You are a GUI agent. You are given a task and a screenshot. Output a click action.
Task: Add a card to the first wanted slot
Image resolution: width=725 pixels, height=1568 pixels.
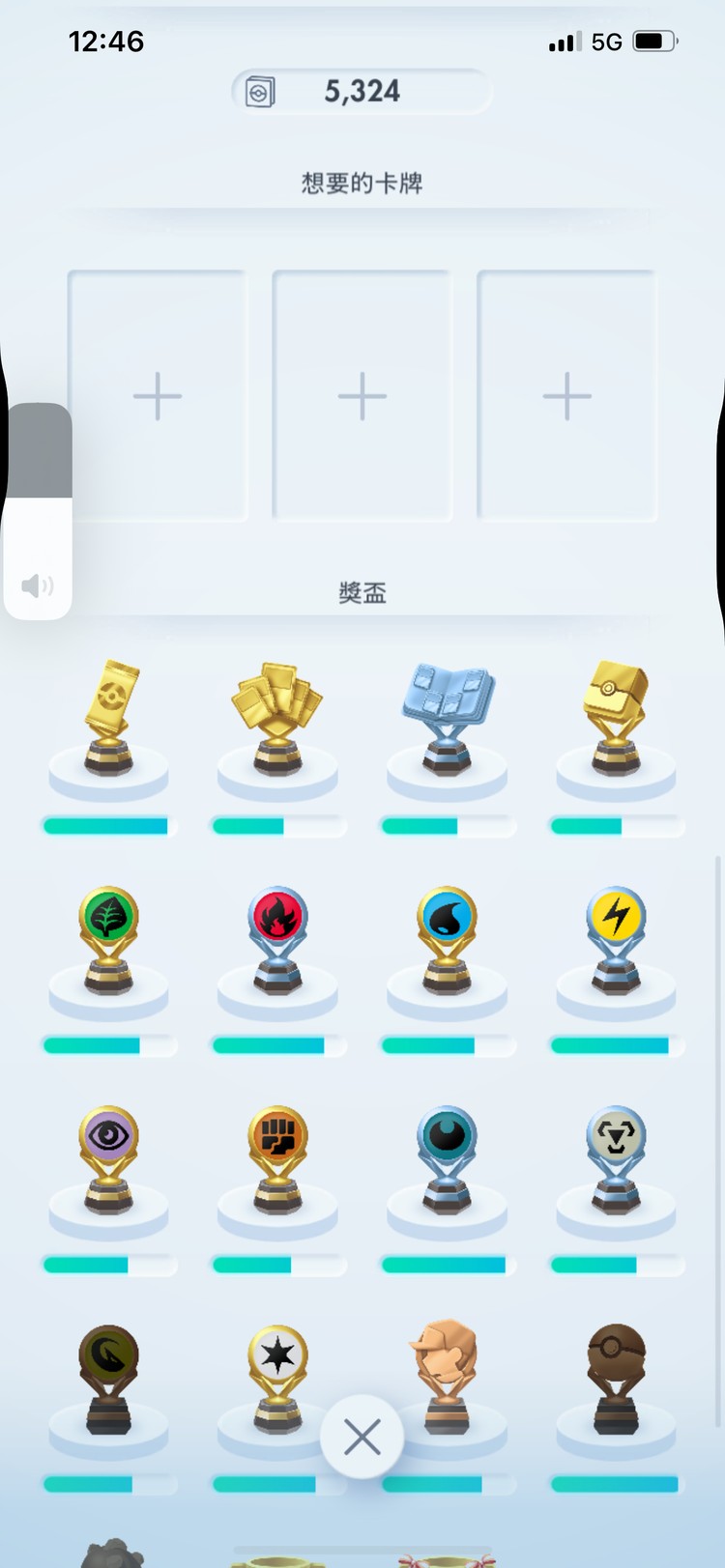point(157,396)
